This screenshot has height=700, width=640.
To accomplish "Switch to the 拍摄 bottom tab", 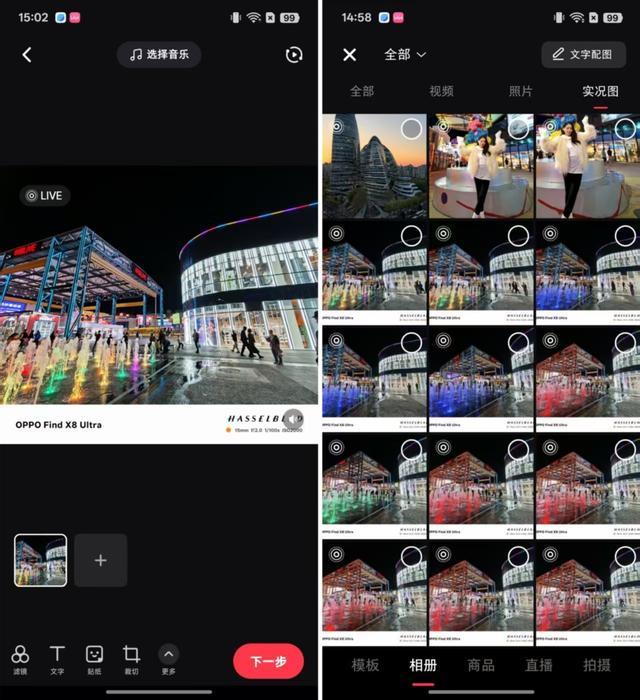I will point(597,665).
